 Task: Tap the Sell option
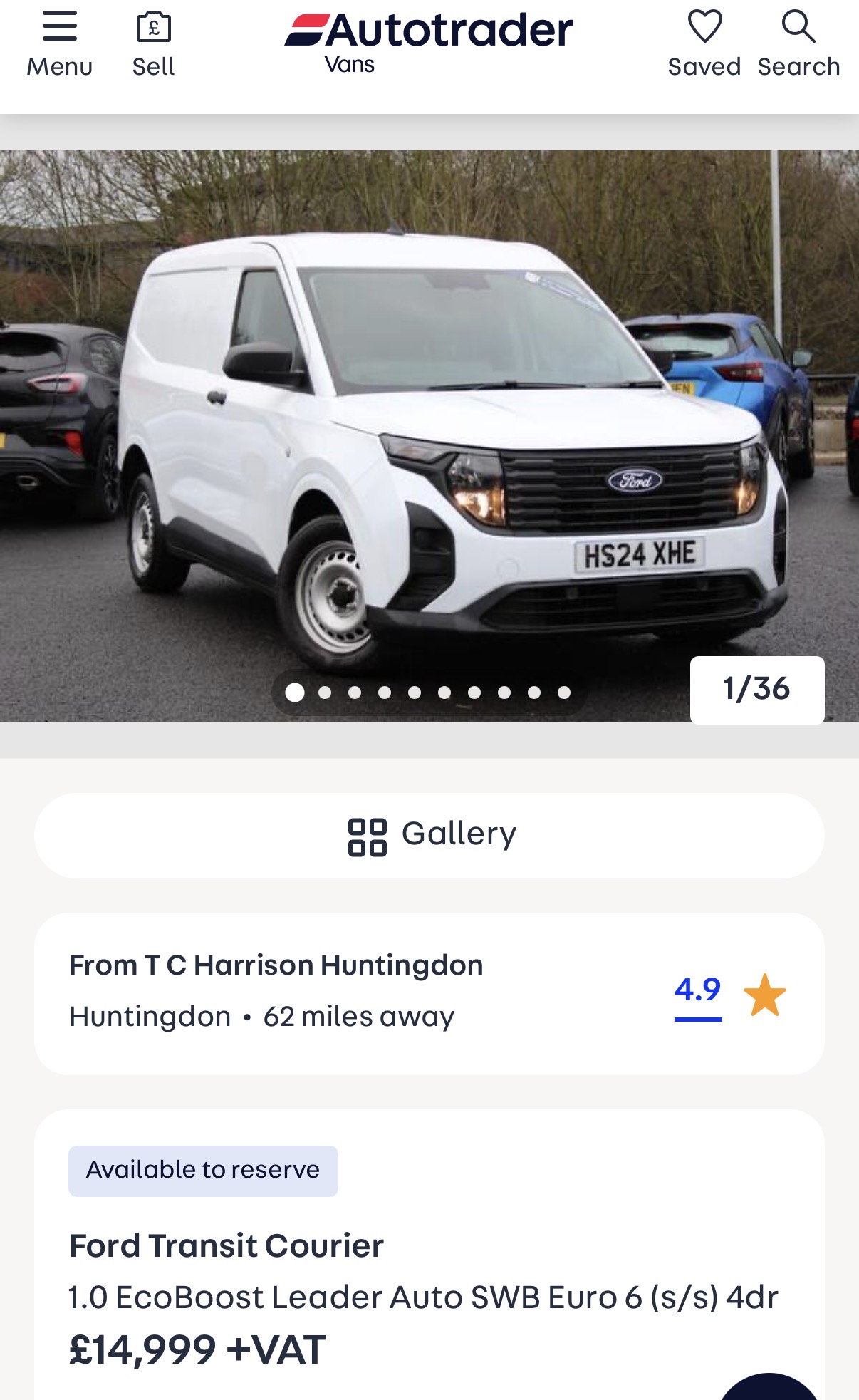[x=153, y=44]
